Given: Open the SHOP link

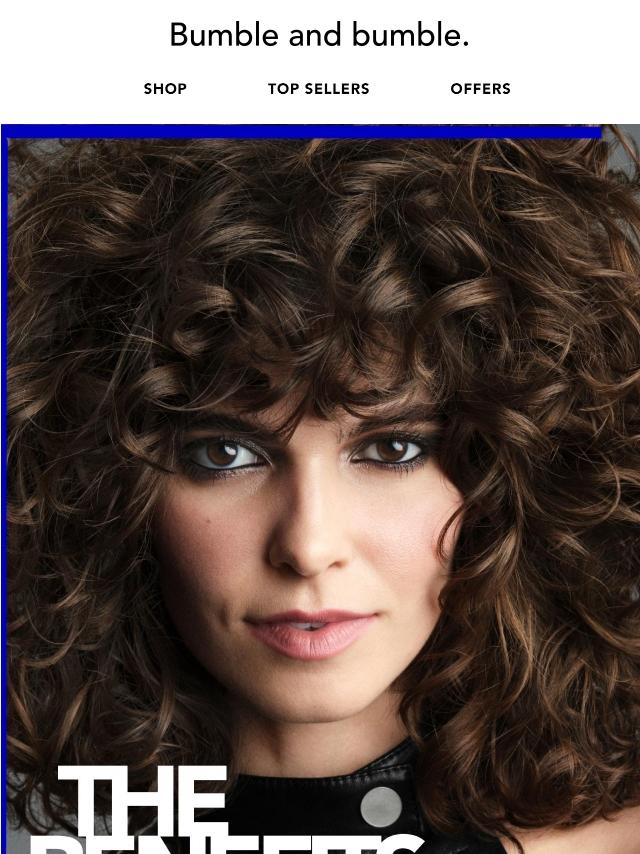Looking at the screenshot, I should 165,89.
